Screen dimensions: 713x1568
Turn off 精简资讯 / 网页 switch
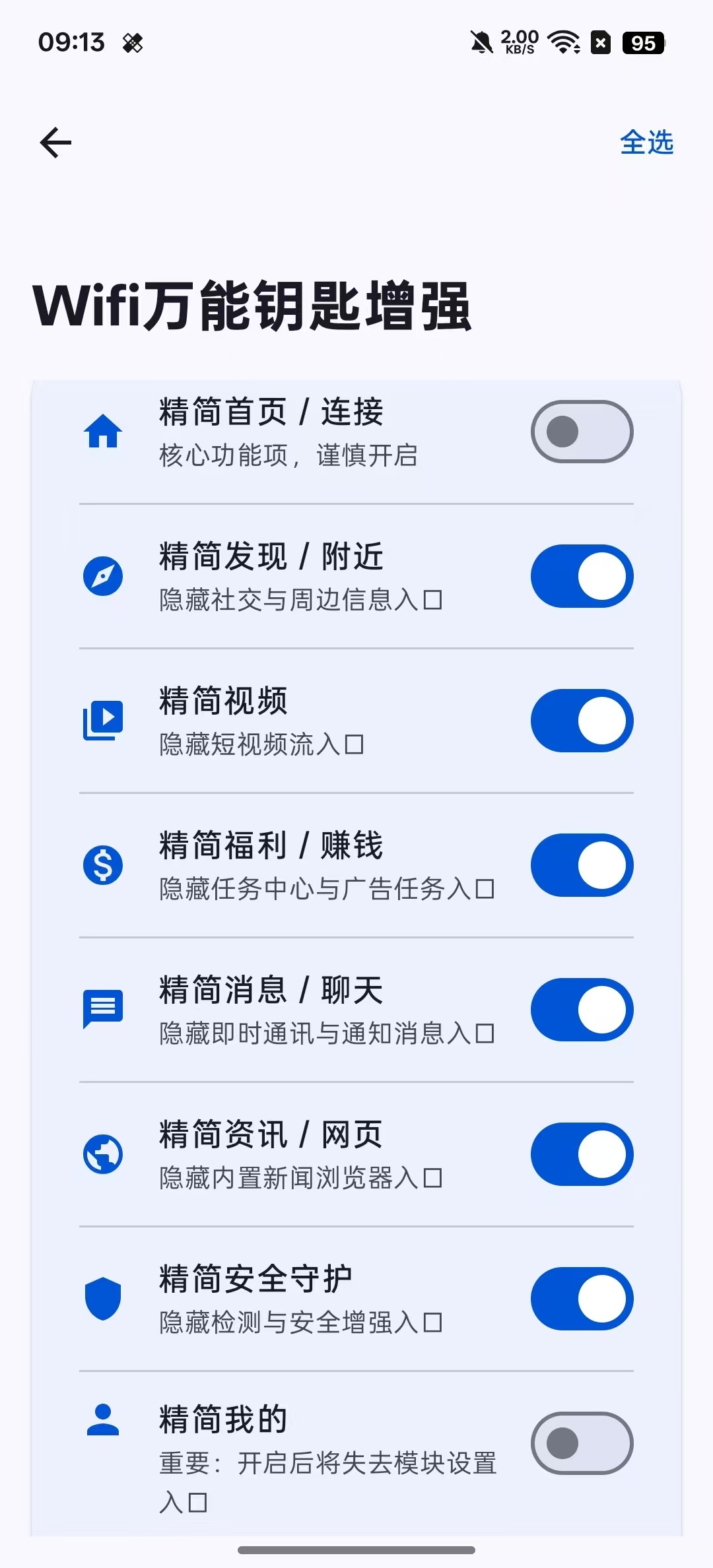(582, 1154)
